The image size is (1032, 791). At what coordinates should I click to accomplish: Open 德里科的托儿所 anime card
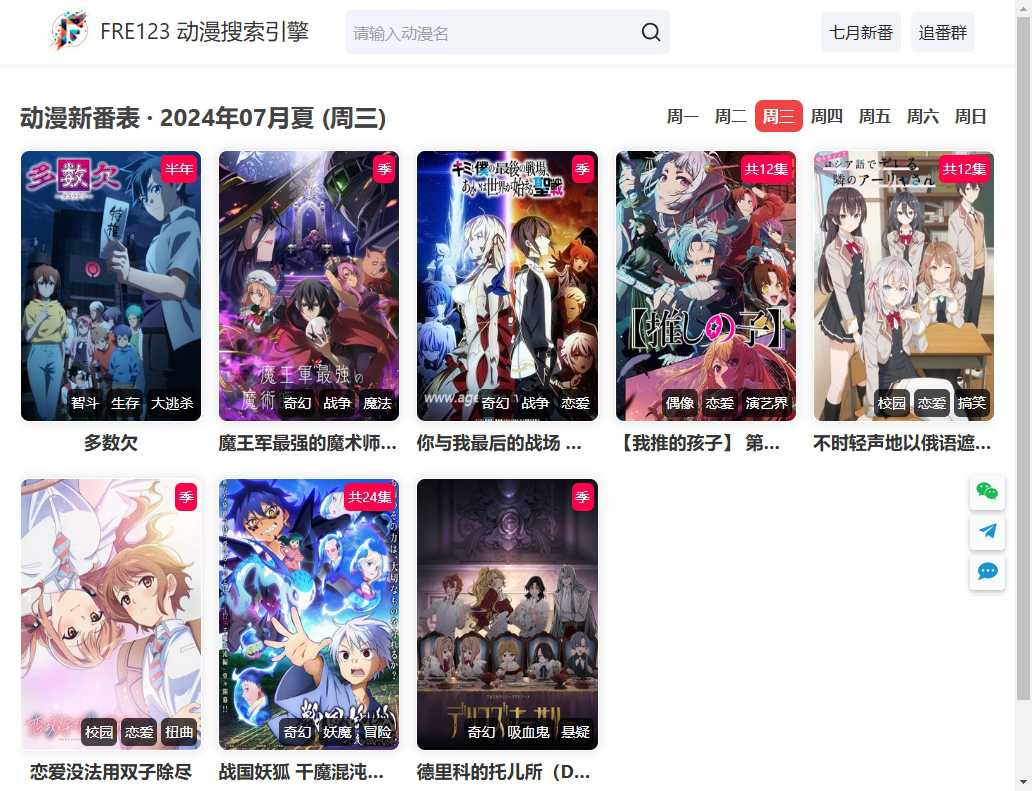[507, 614]
